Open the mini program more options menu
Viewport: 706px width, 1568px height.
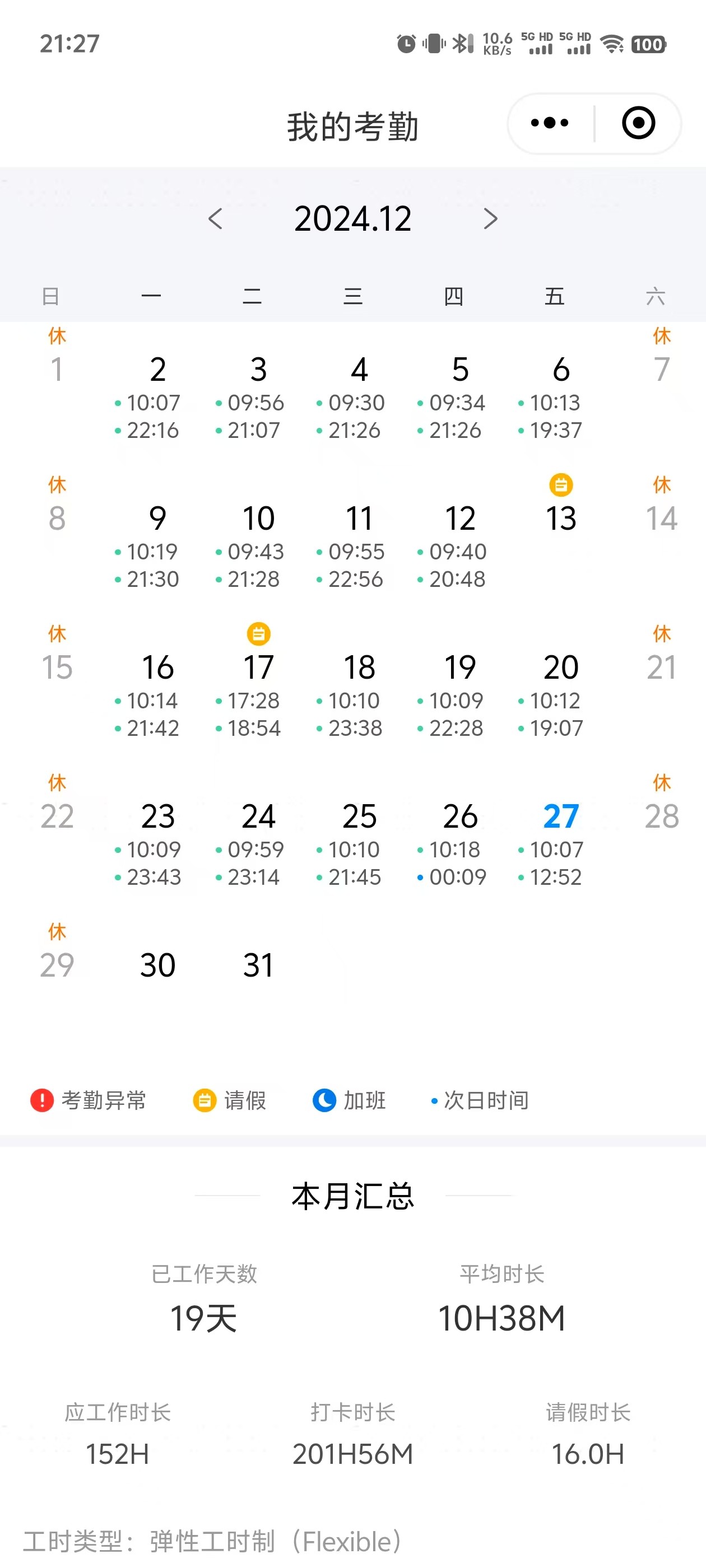coord(550,124)
